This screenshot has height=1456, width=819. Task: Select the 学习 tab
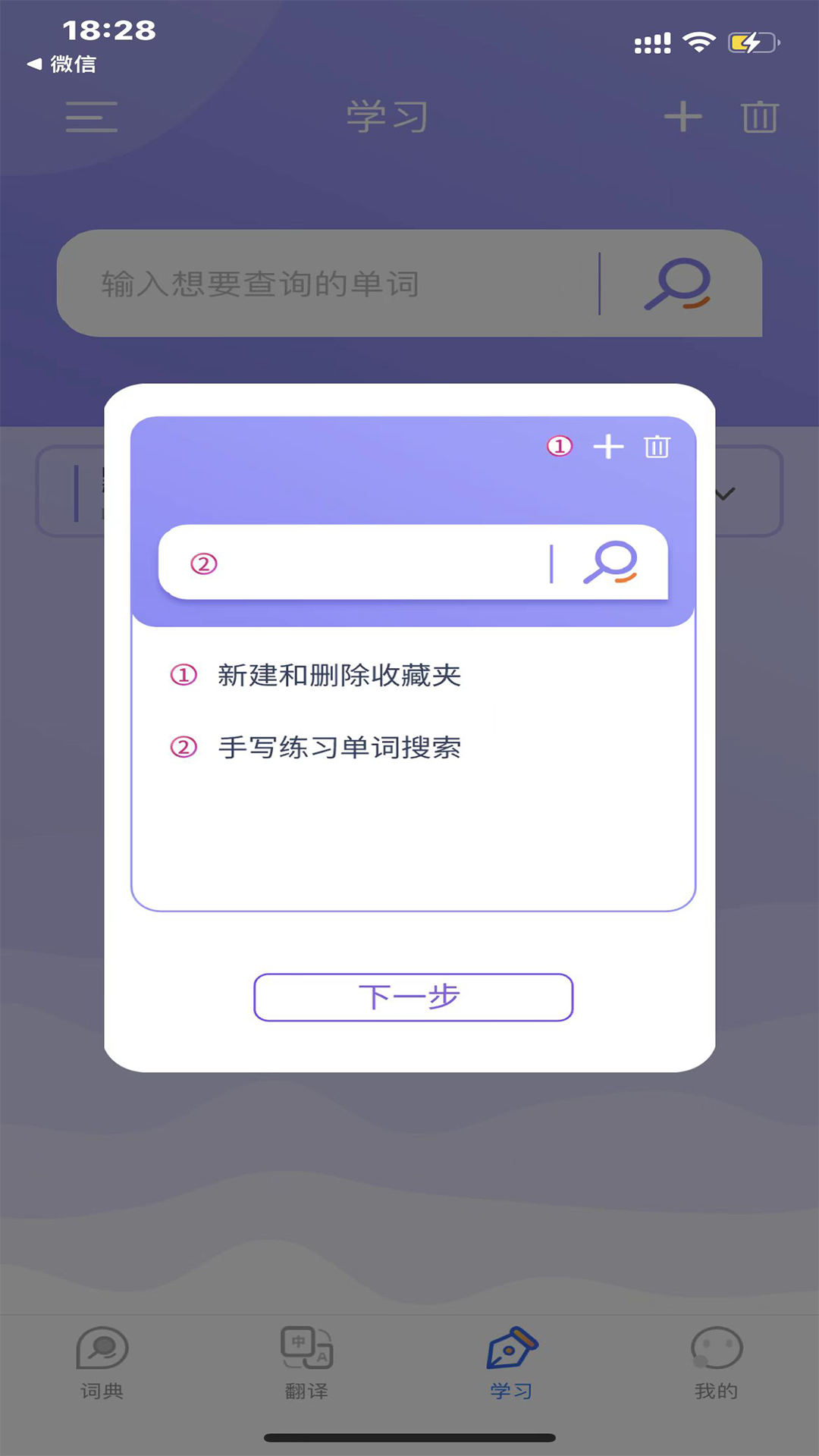(512, 1363)
